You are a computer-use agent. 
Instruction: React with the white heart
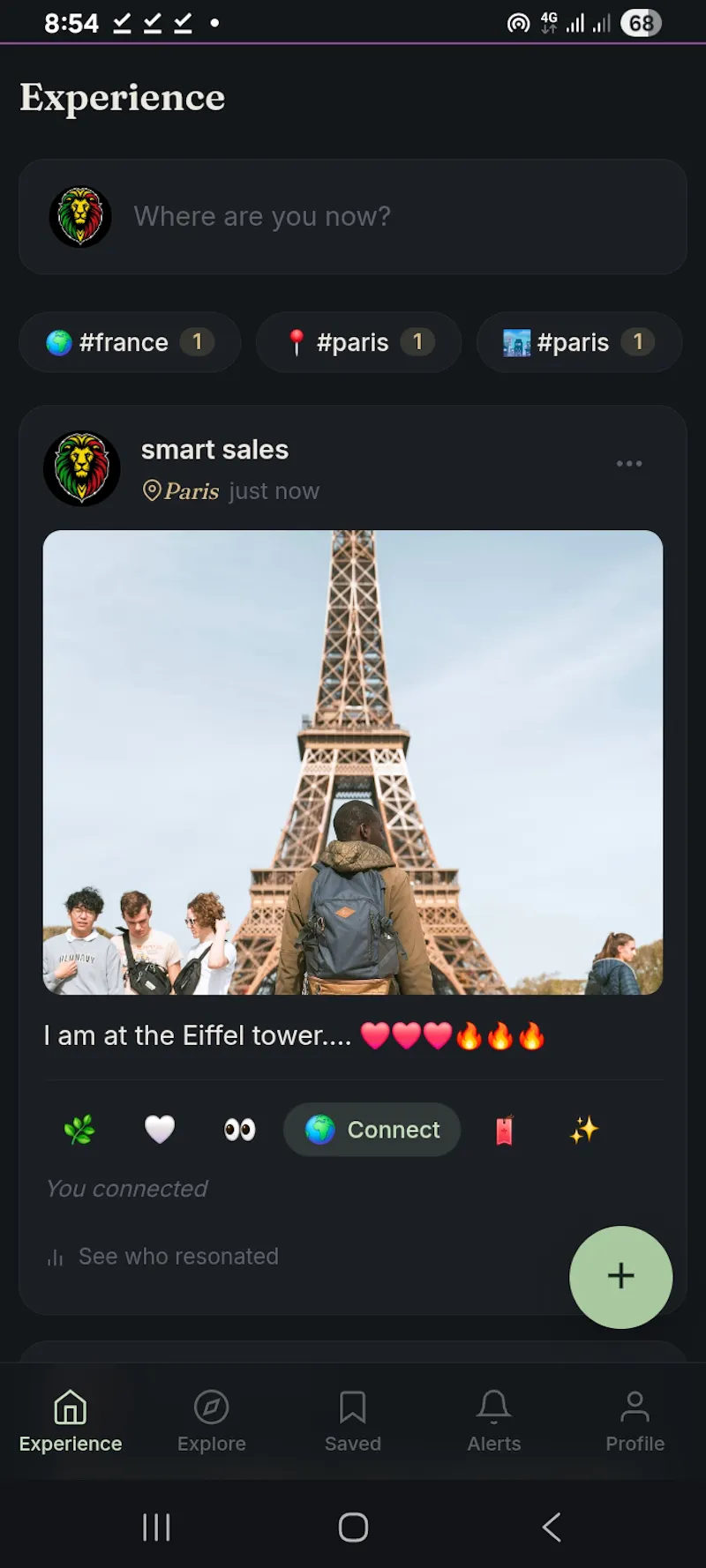[x=160, y=1130]
